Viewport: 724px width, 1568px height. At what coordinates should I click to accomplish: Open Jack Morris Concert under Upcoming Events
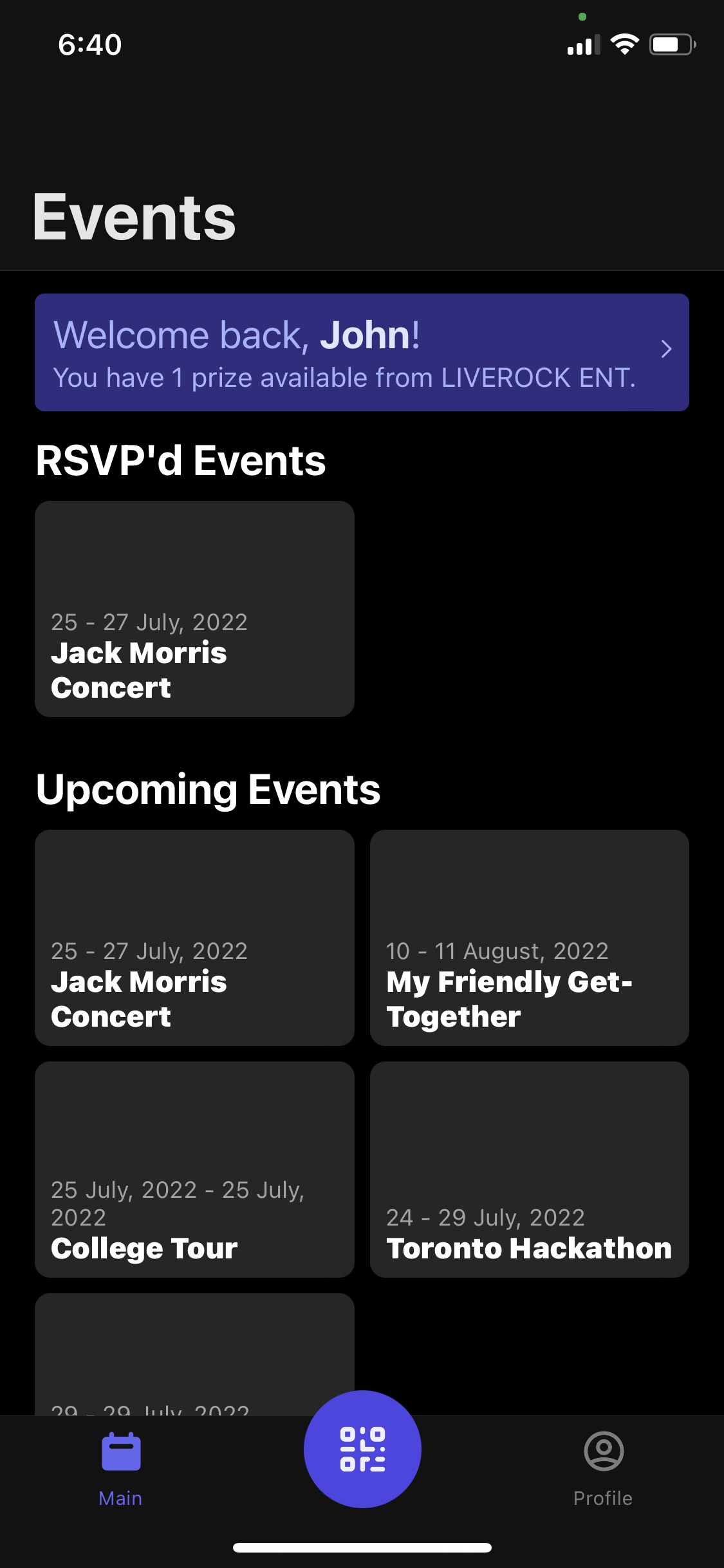pyautogui.click(x=194, y=938)
